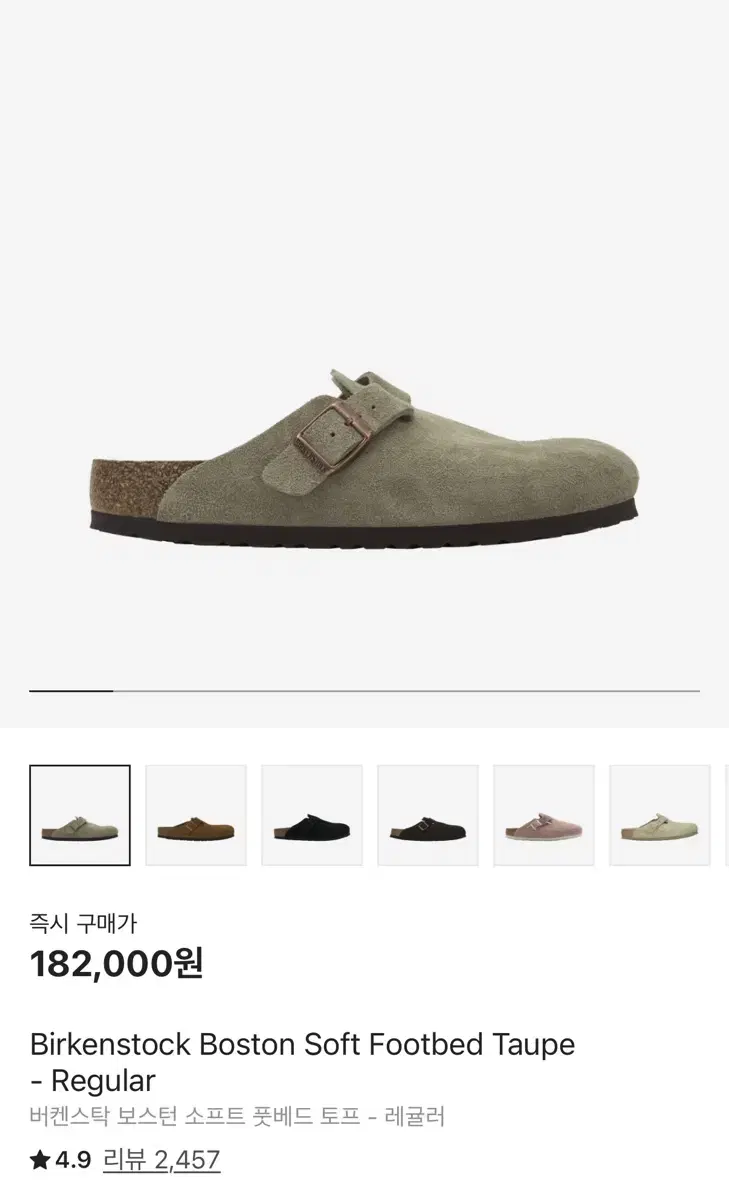Select the dark mocha colorway thumbnail
Image resolution: width=729 pixels, height=1200 pixels.
[x=428, y=813]
